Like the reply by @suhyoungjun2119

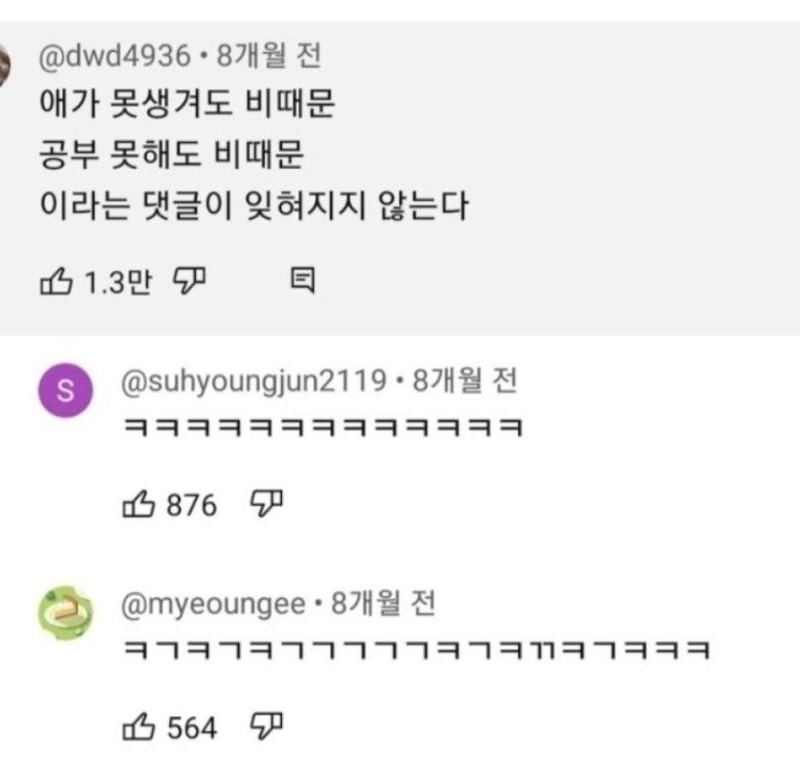[139, 505]
